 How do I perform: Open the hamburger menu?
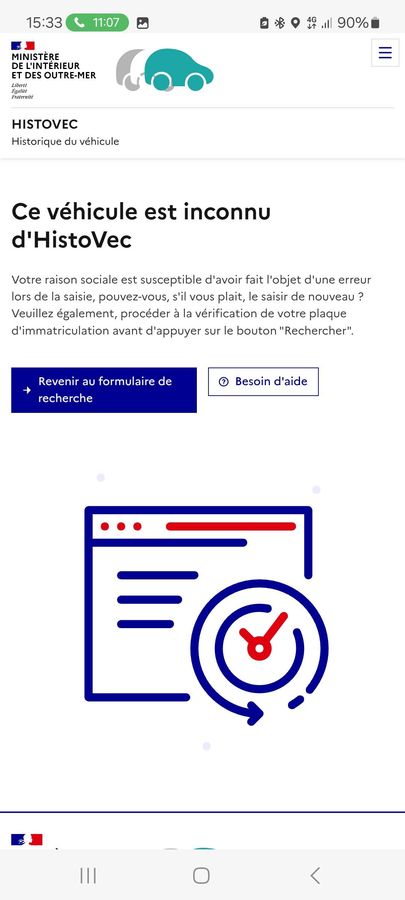pos(385,53)
